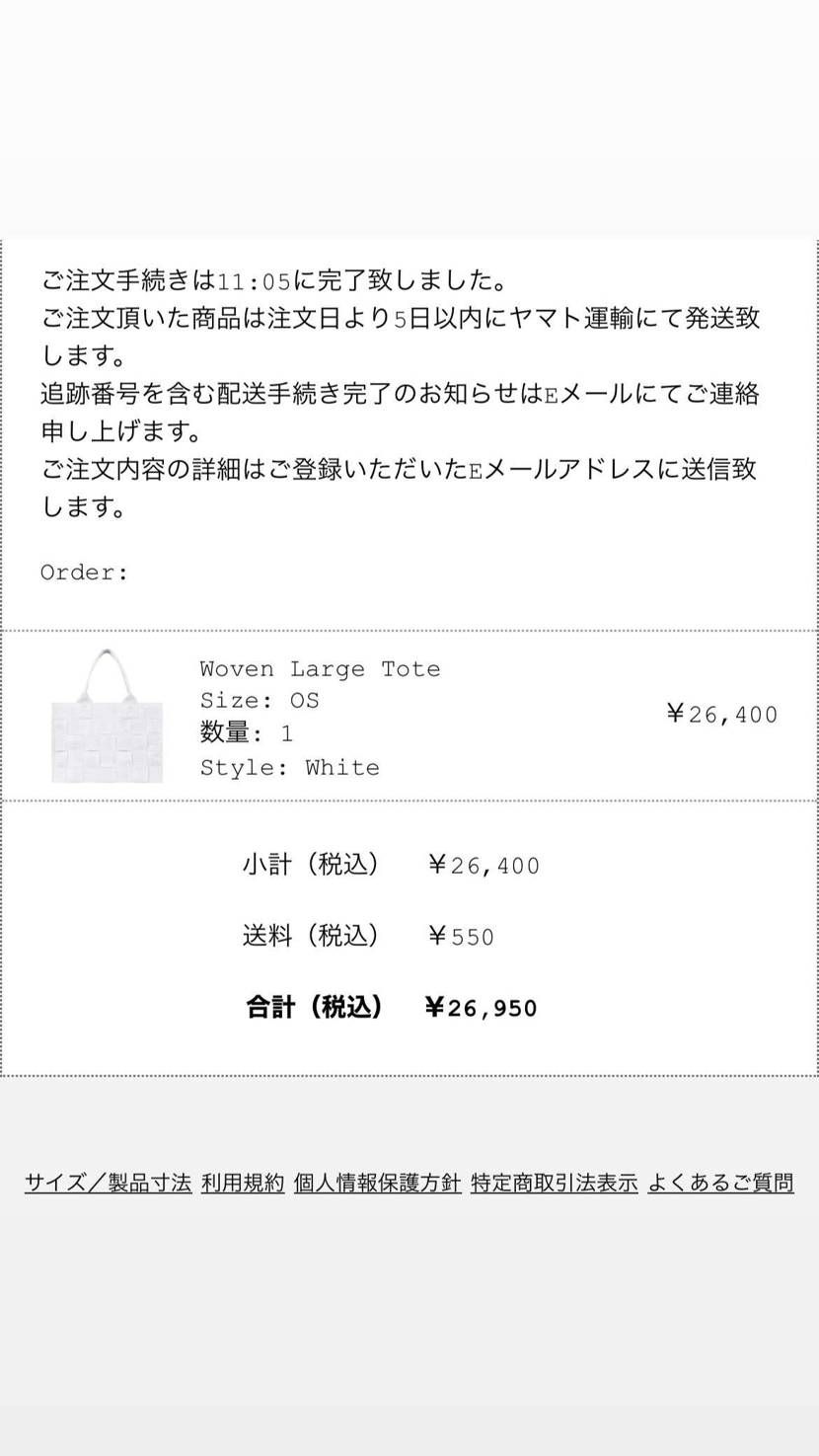
Task: Click the ¥26,400 item price
Action: coord(721,714)
